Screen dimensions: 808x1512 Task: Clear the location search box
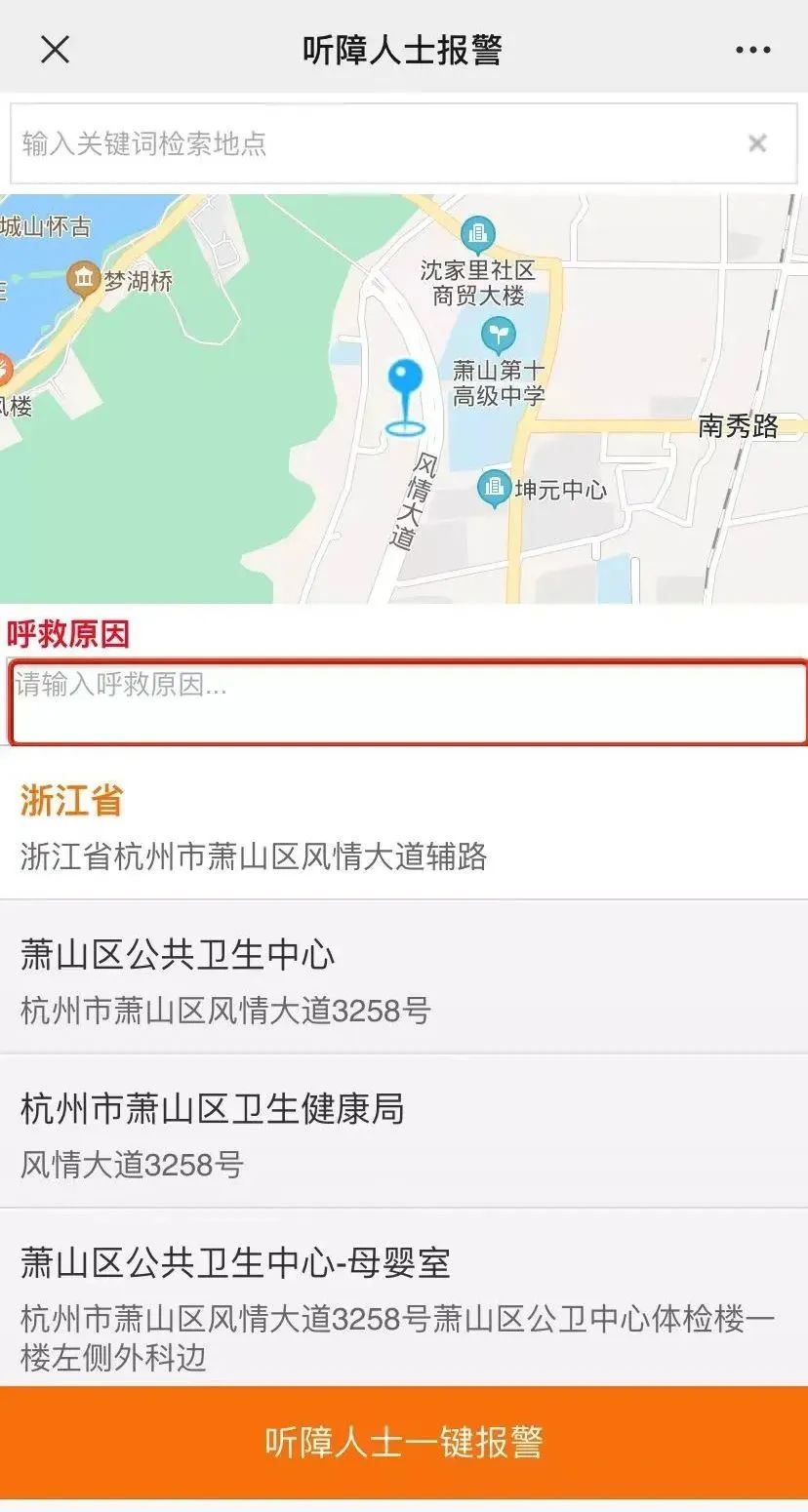pos(757,144)
